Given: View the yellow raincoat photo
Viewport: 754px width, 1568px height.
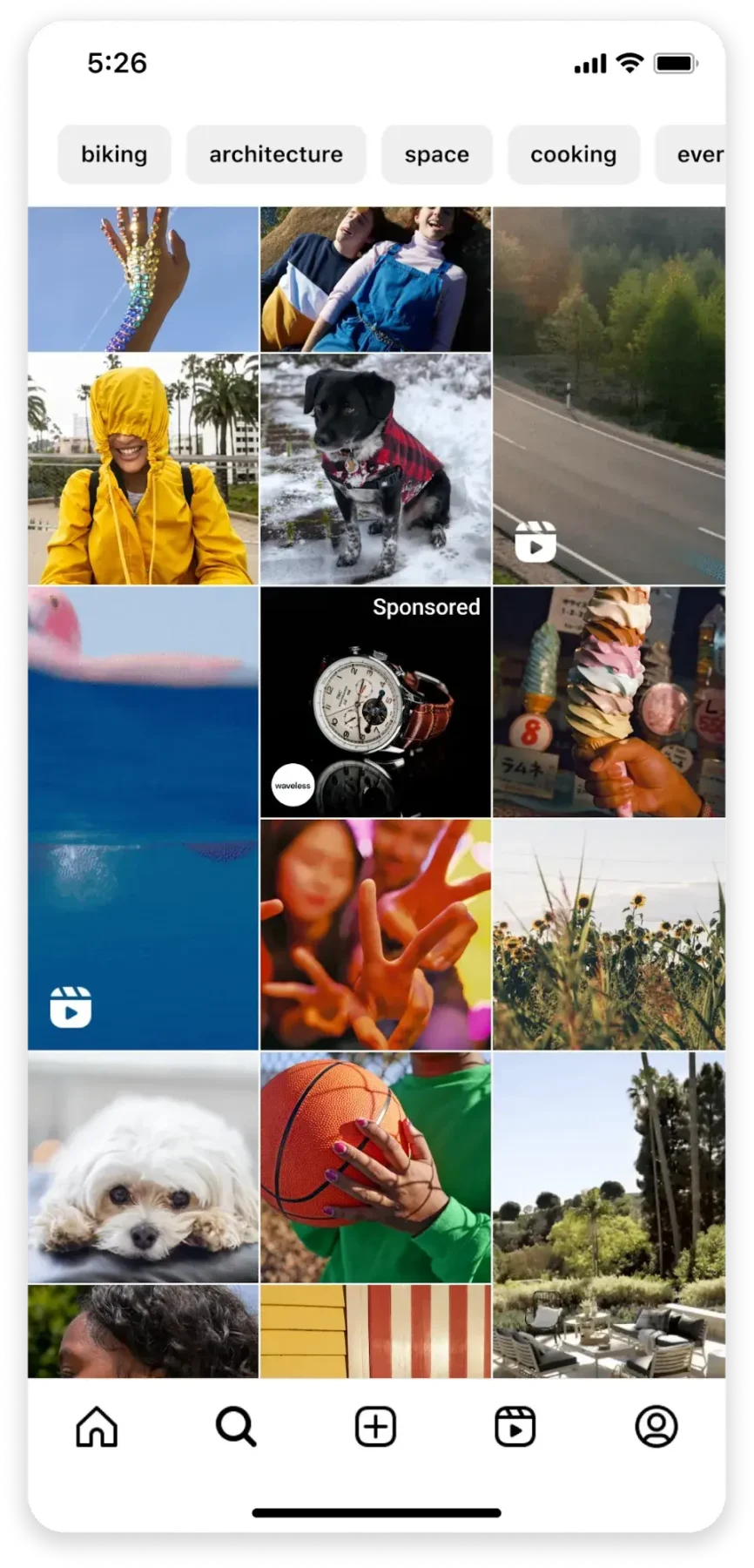Looking at the screenshot, I should tap(143, 469).
